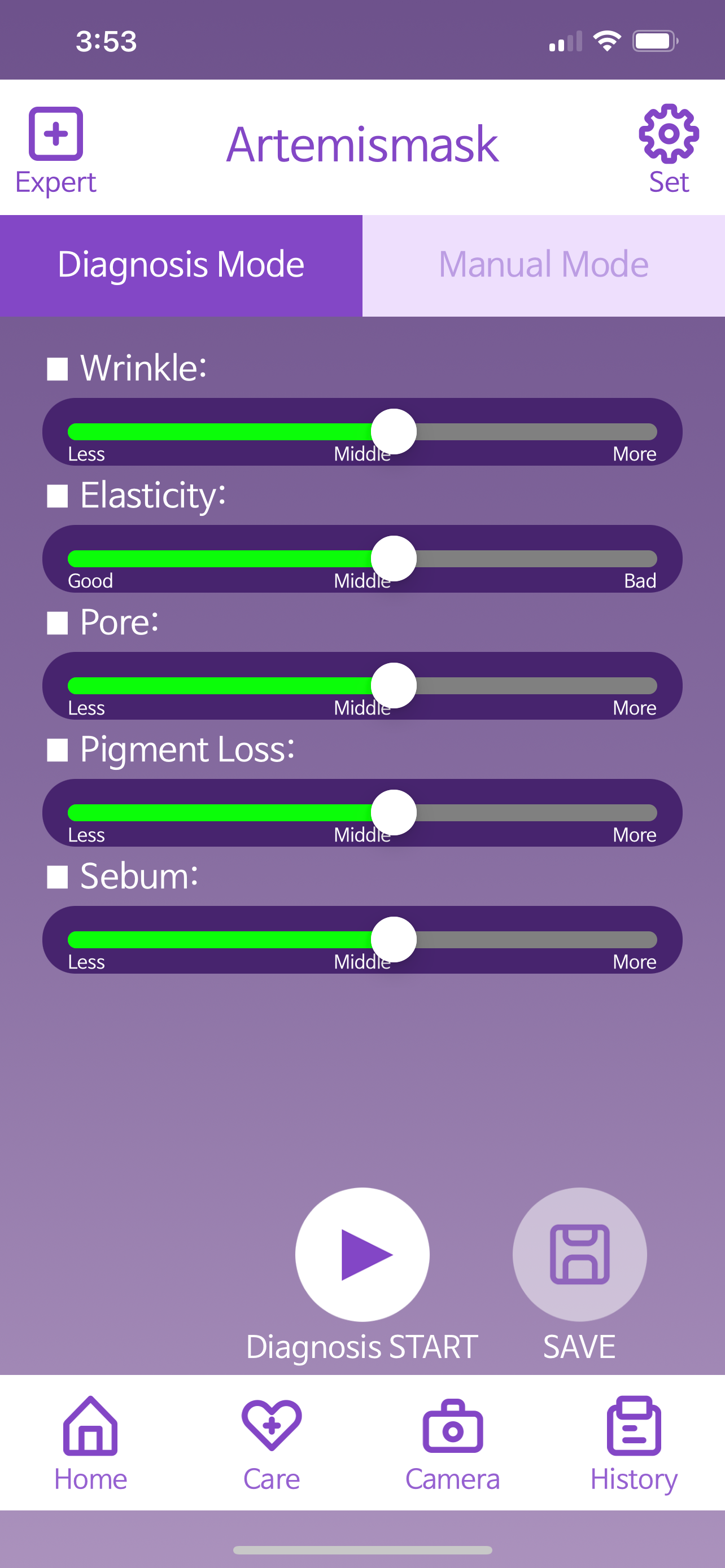Open the Camera tab
The height and width of the screenshot is (1568, 725).
tap(453, 1443)
